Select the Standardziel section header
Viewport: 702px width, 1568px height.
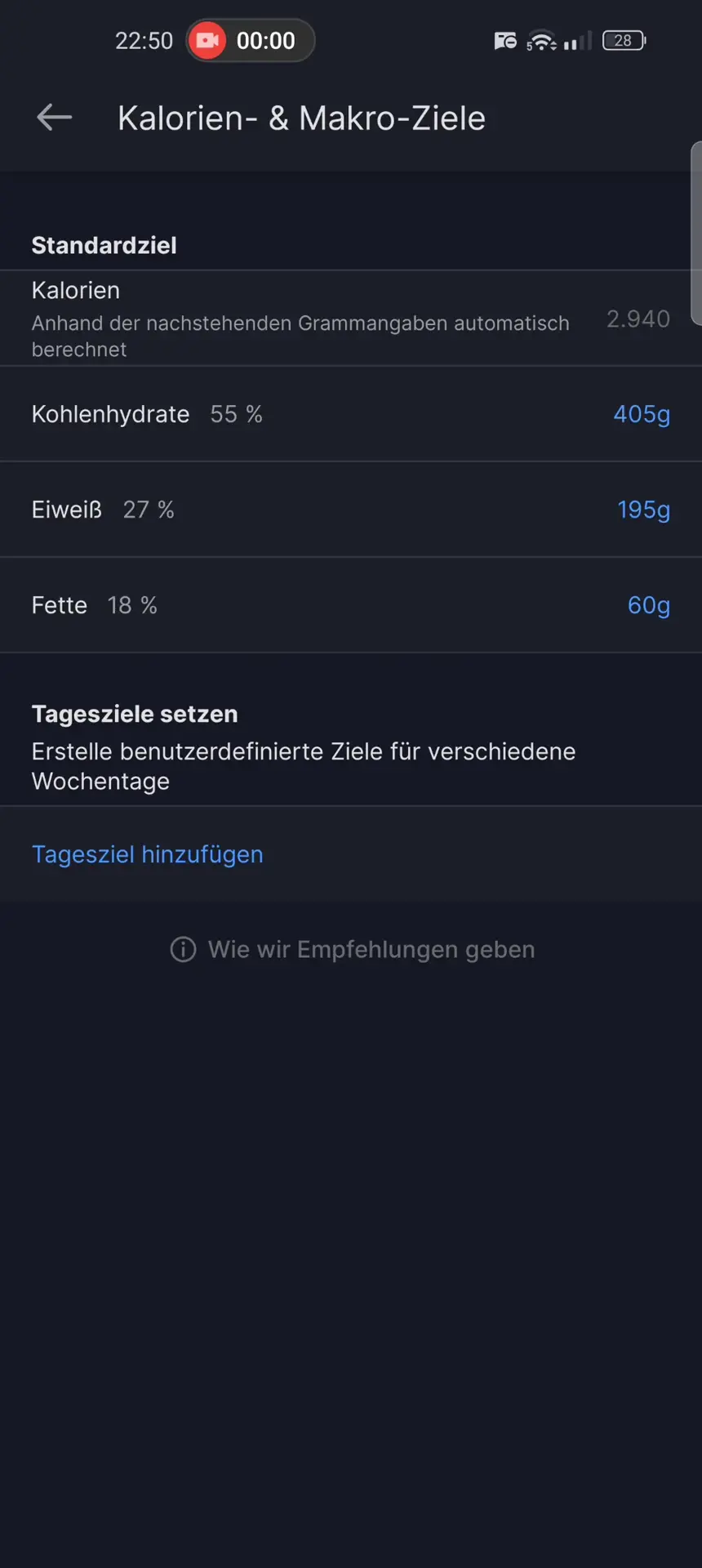[104, 245]
